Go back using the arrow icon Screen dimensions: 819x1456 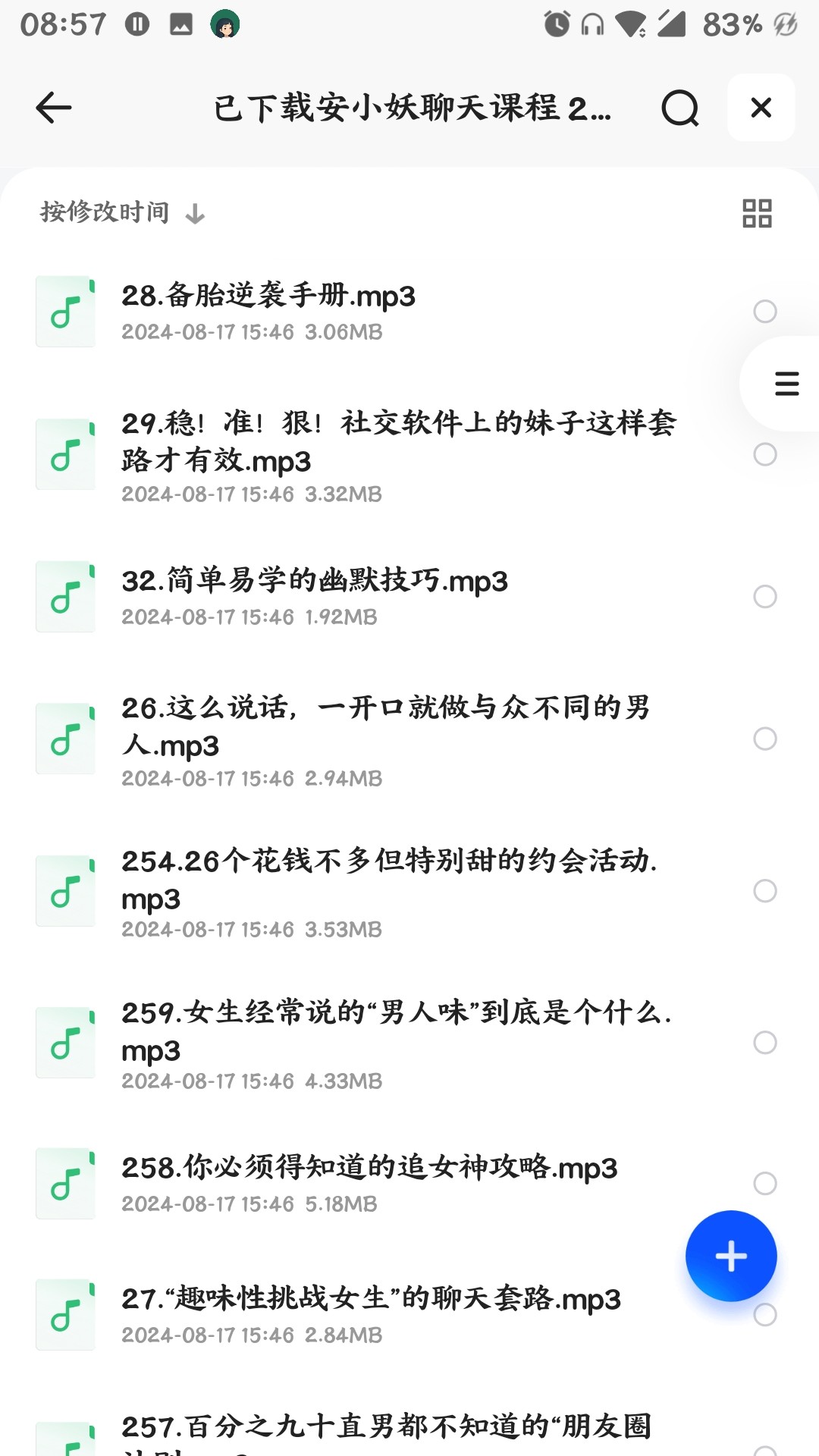click(x=53, y=108)
